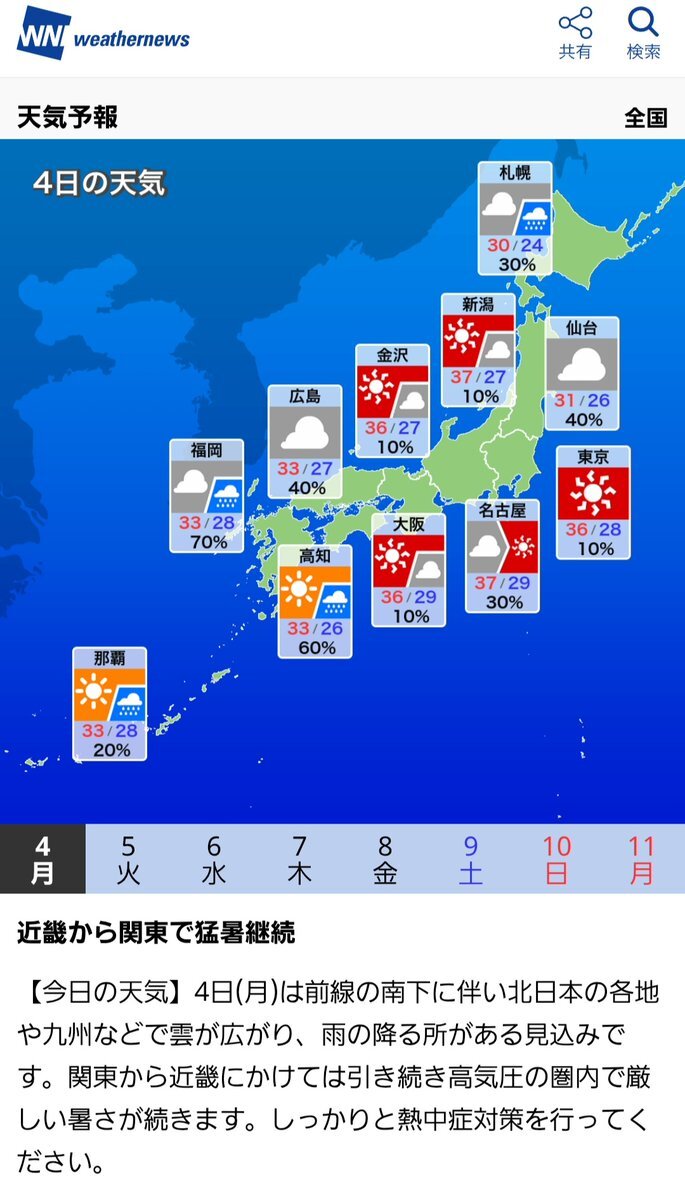Image resolution: width=685 pixels, height=1199 pixels.
Task: Open the 全国 nationwide link
Action: 646,118
